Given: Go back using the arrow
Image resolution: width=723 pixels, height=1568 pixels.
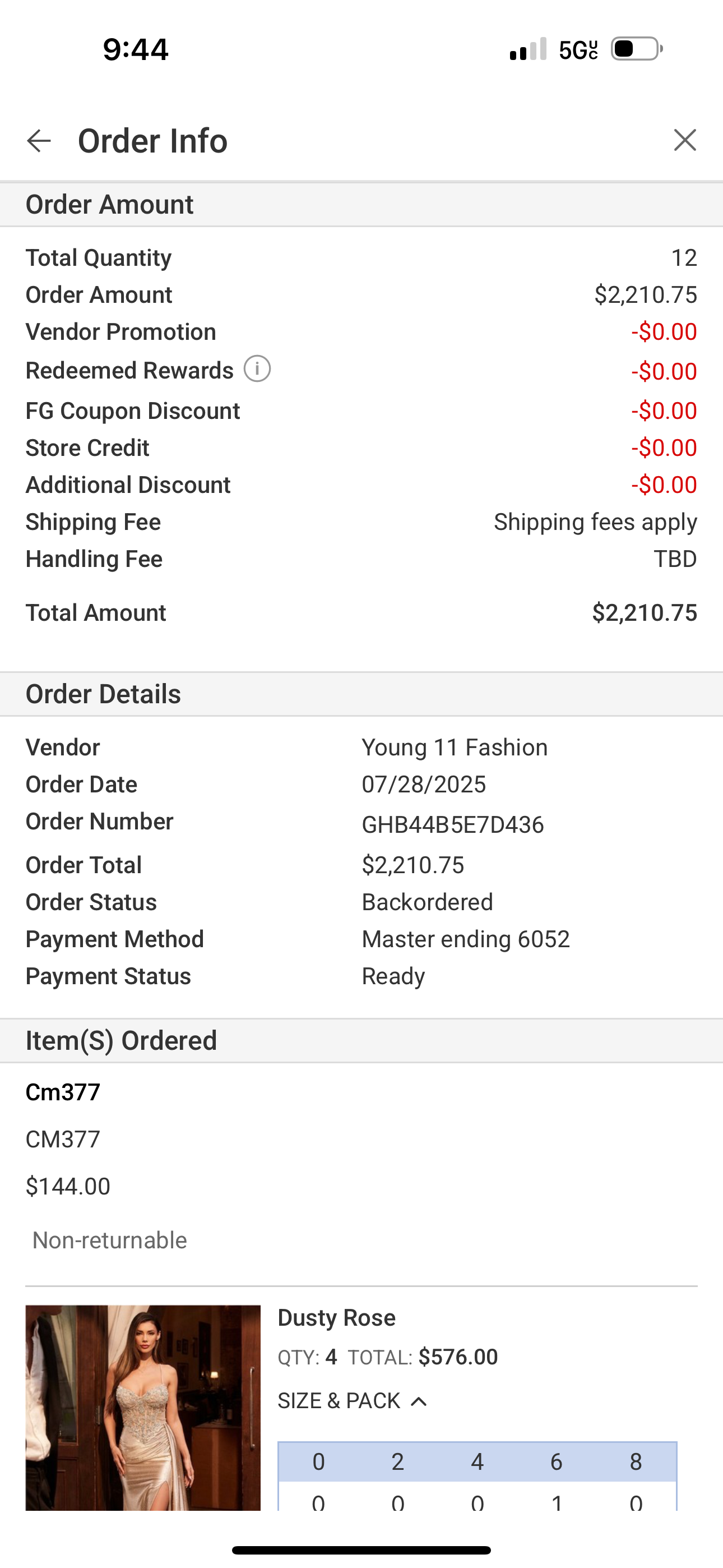Looking at the screenshot, I should (39, 141).
